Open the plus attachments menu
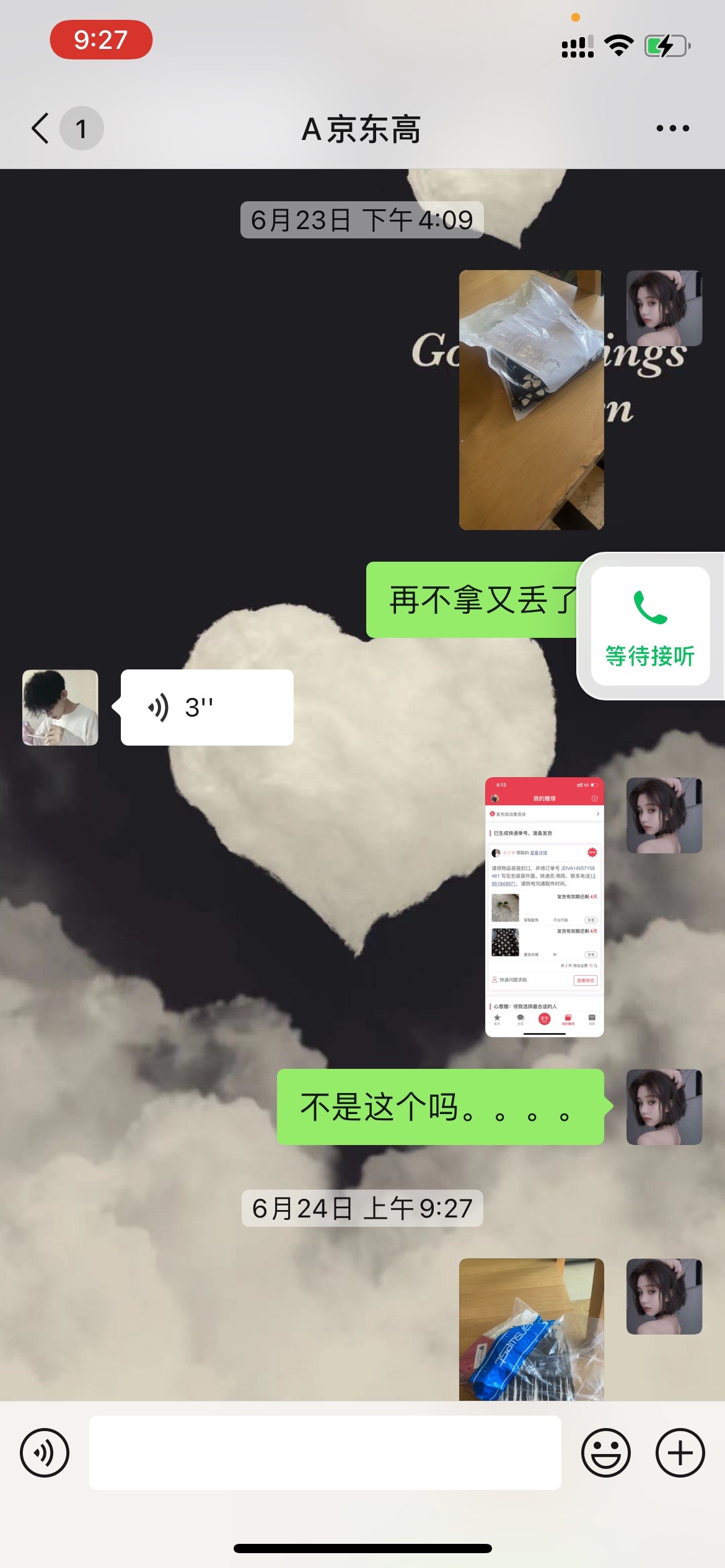 [x=680, y=1453]
